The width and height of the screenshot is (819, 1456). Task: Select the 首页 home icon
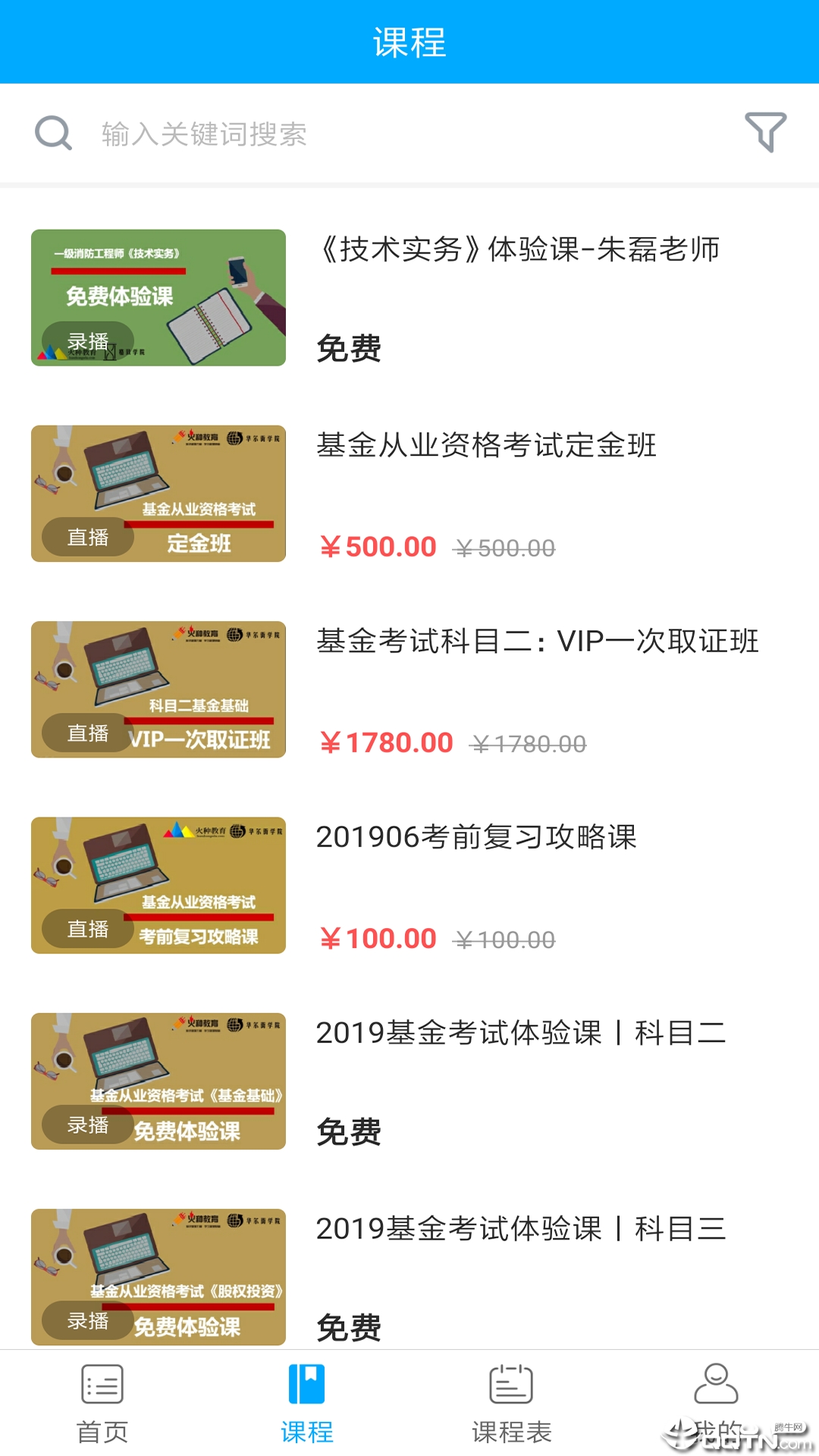click(102, 1385)
